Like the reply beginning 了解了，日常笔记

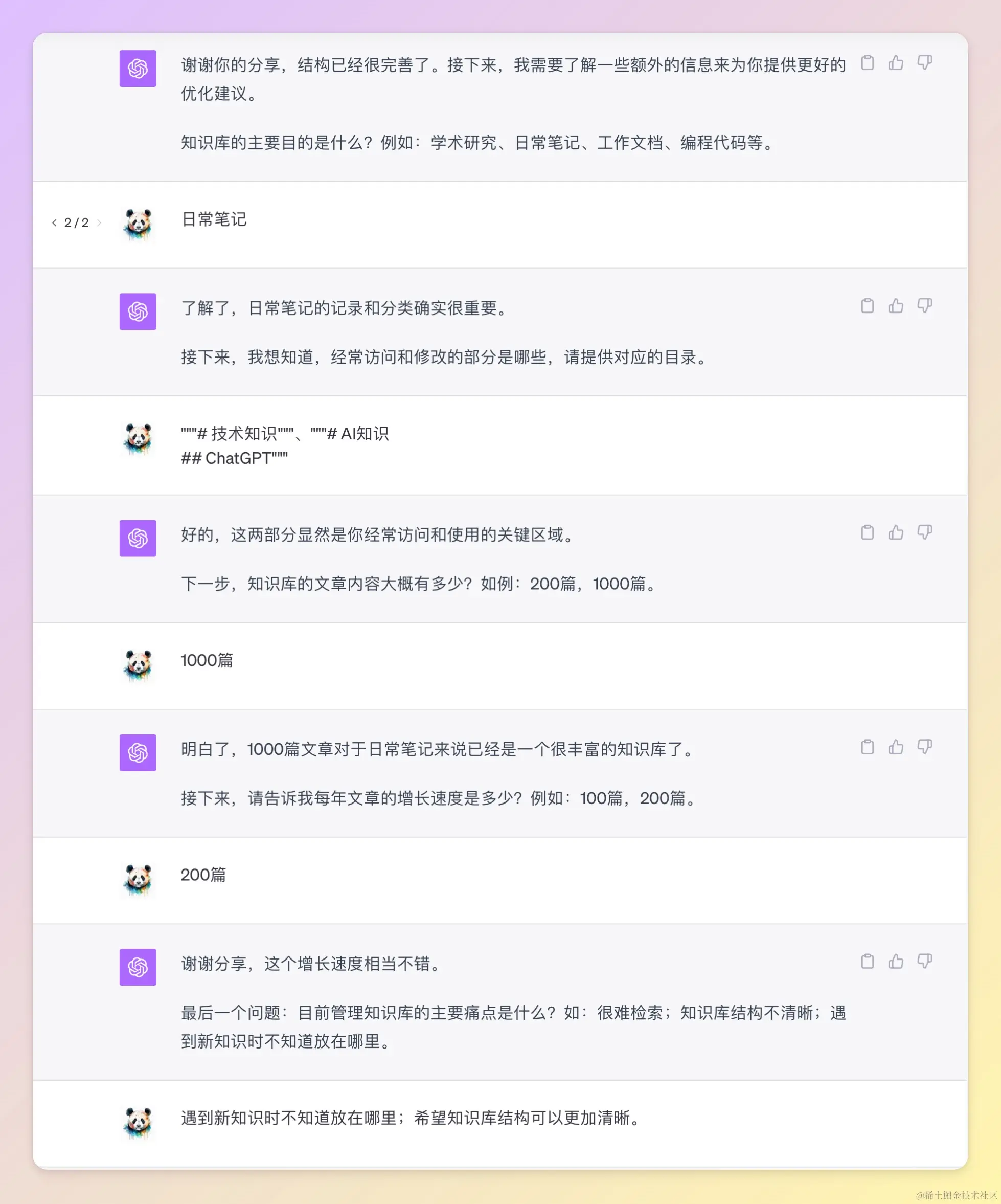[x=896, y=305]
